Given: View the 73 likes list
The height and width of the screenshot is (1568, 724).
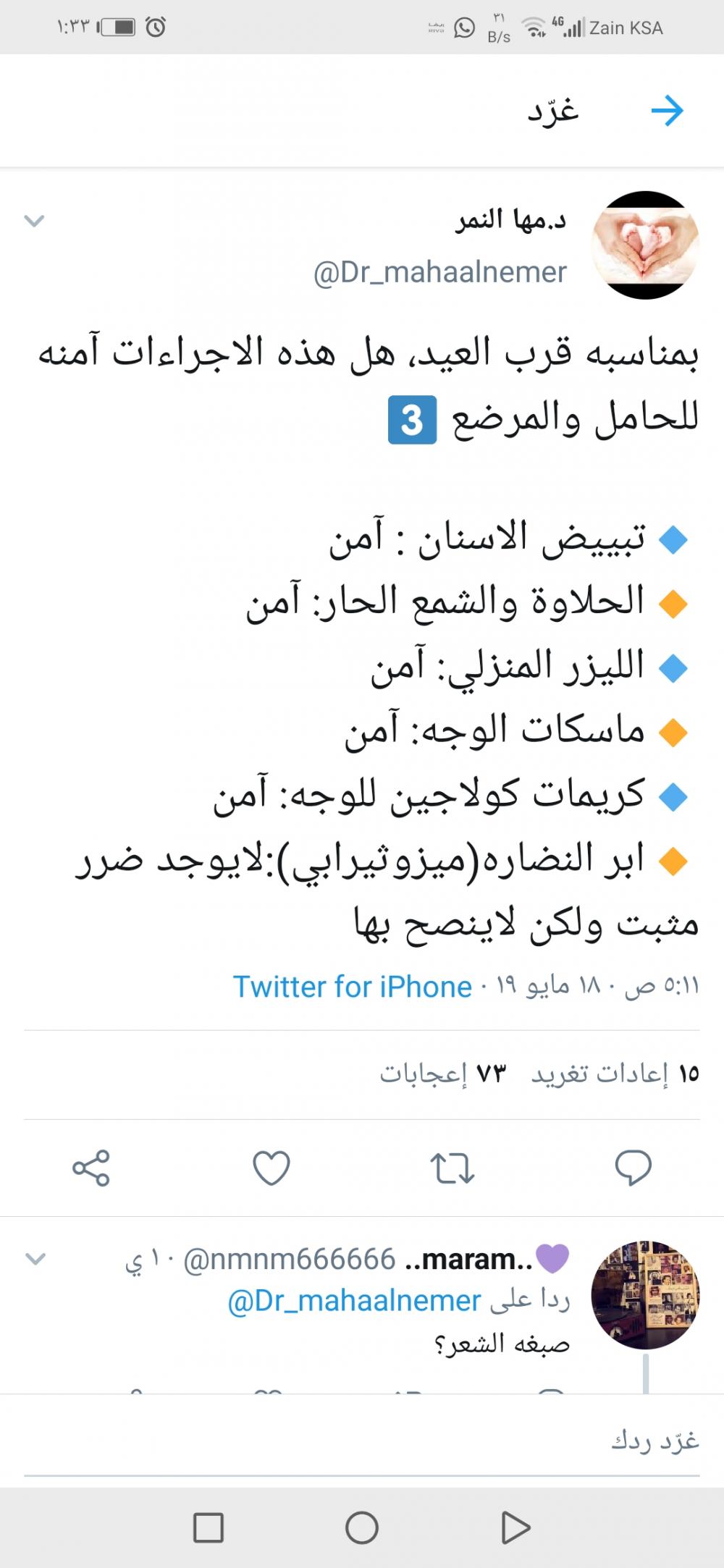Looking at the screenshot, I should tap(442, 1074).
